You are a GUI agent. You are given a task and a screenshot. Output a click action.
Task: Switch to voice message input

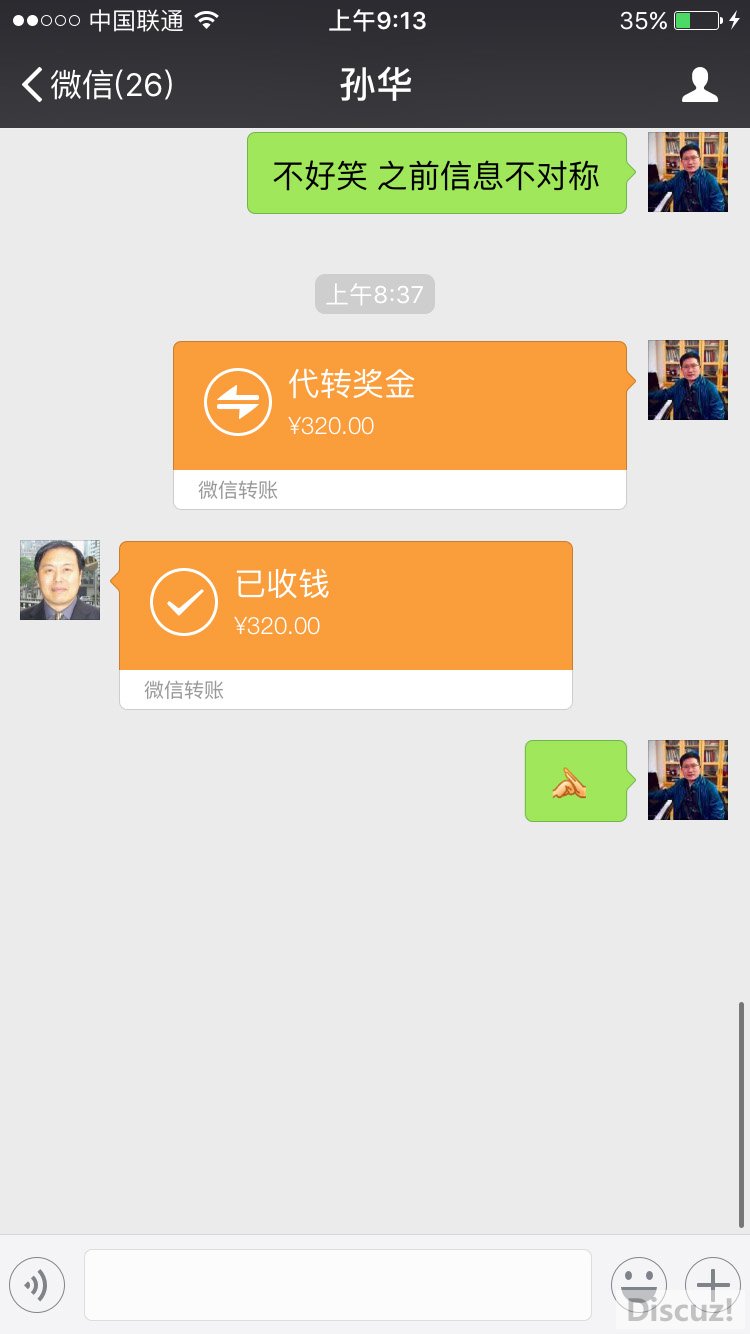tap(37, 1284)
